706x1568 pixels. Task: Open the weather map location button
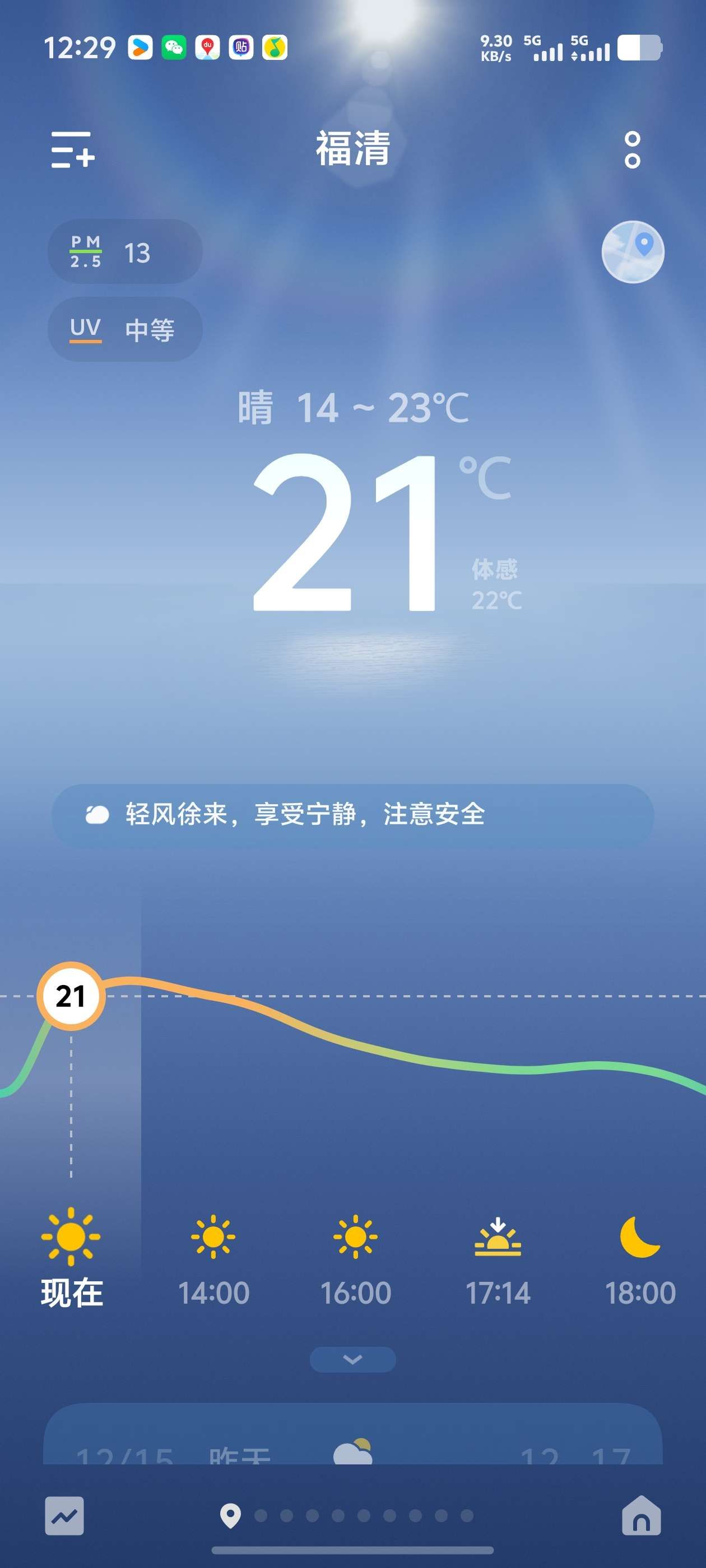tap(632, 252)
